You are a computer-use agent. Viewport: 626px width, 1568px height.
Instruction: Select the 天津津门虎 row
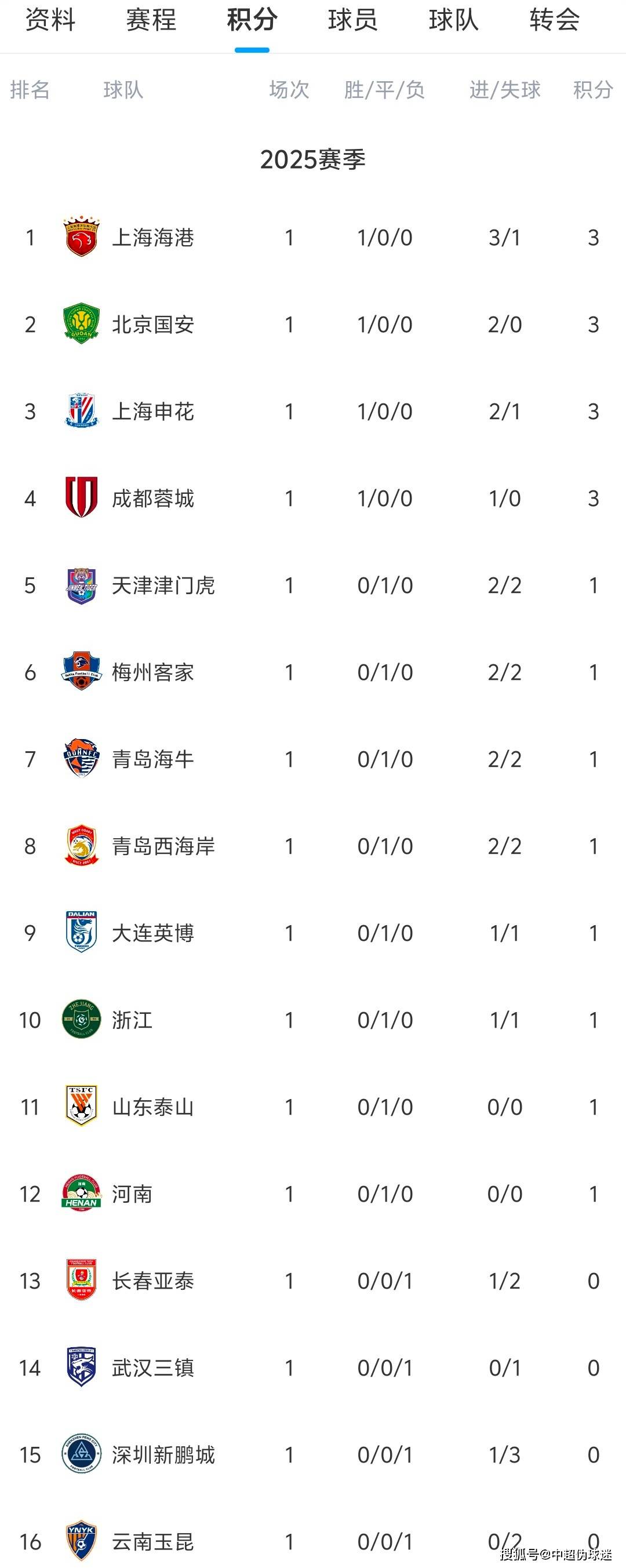coord(163,585)
